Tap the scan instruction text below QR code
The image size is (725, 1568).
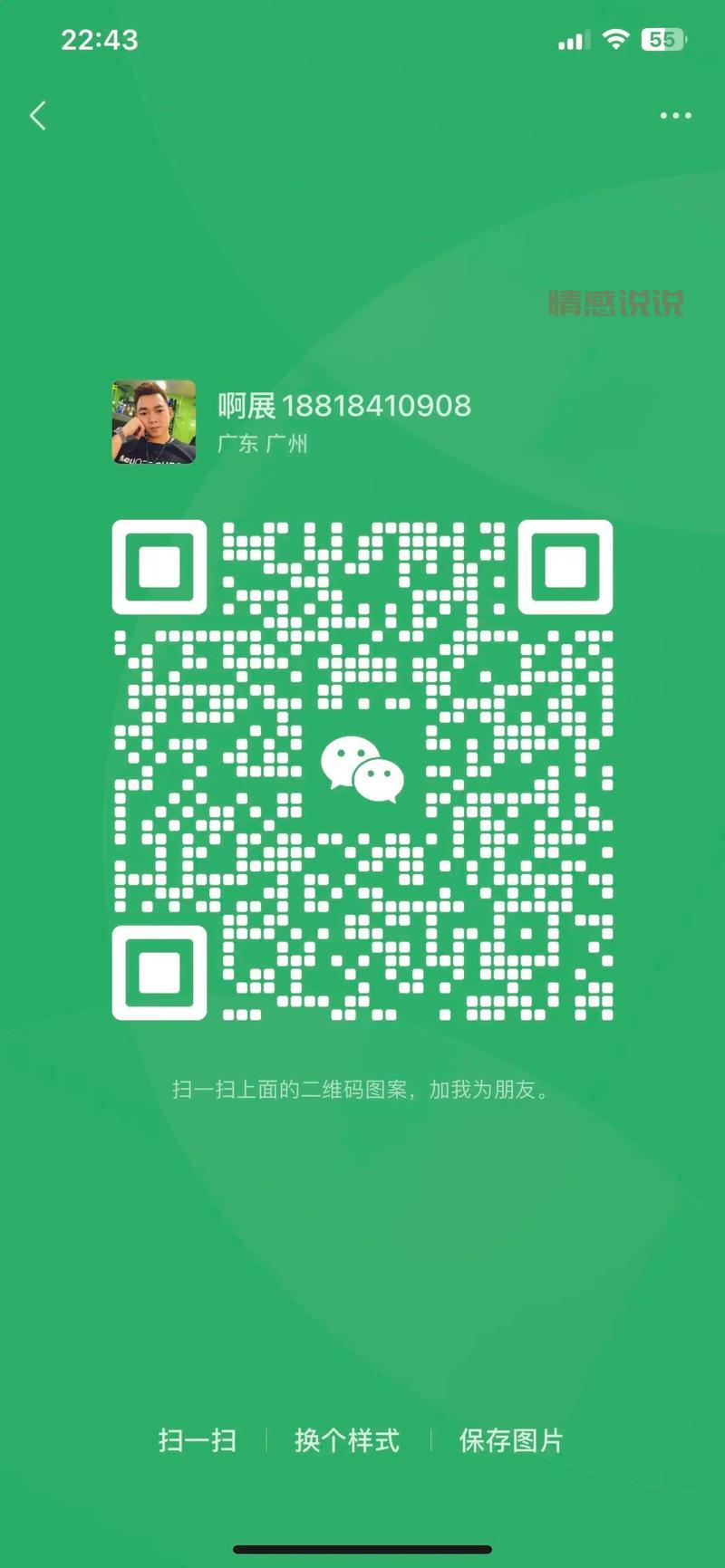[362, 1092]
